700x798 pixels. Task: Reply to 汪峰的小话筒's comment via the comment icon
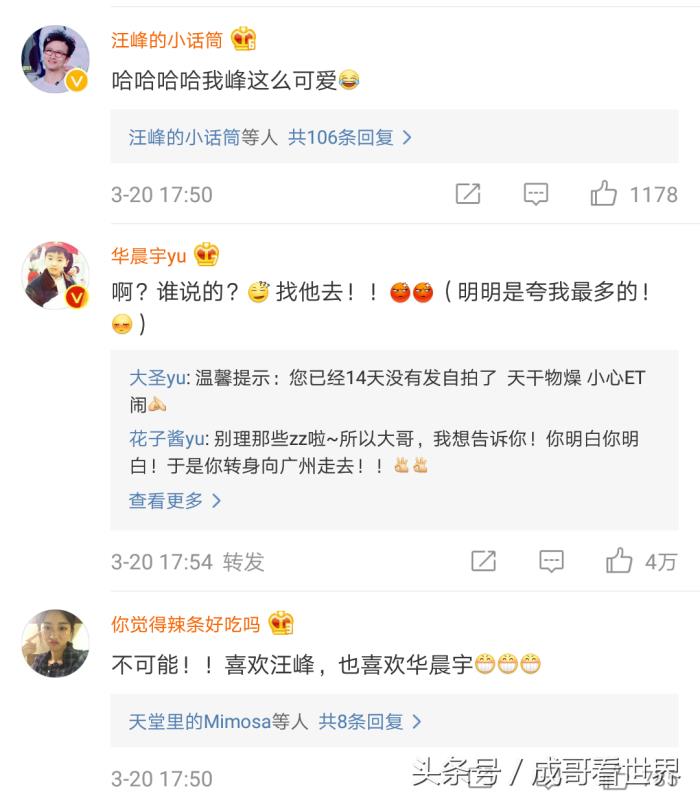pos(536,194)
